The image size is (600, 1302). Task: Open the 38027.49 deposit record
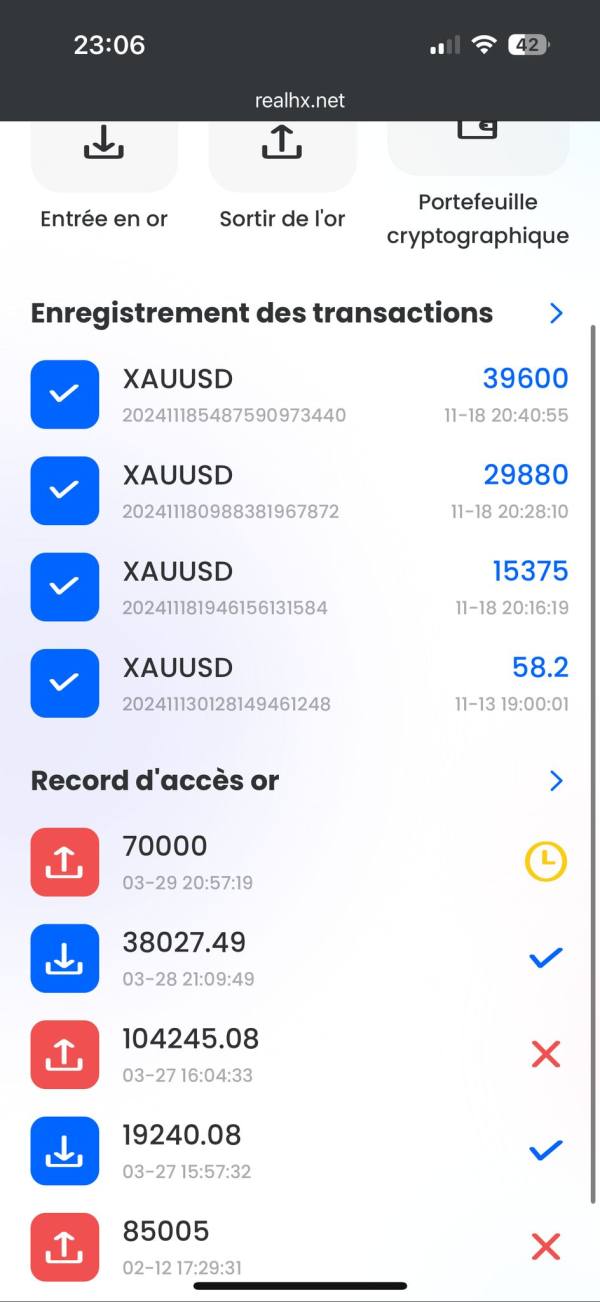coord(300,958)
